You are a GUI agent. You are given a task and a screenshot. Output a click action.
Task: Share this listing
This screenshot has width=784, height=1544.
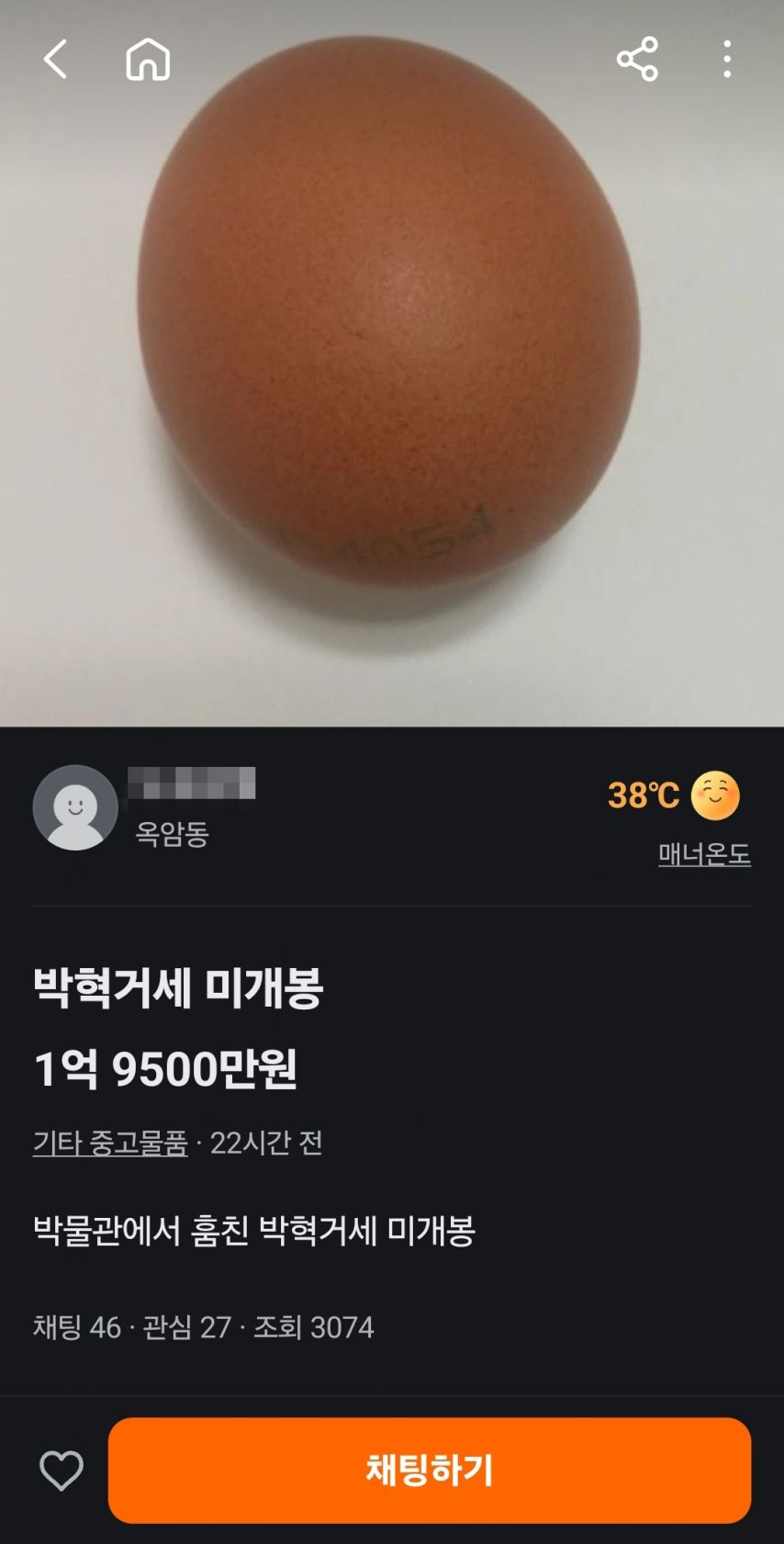[x=637, y=60]
